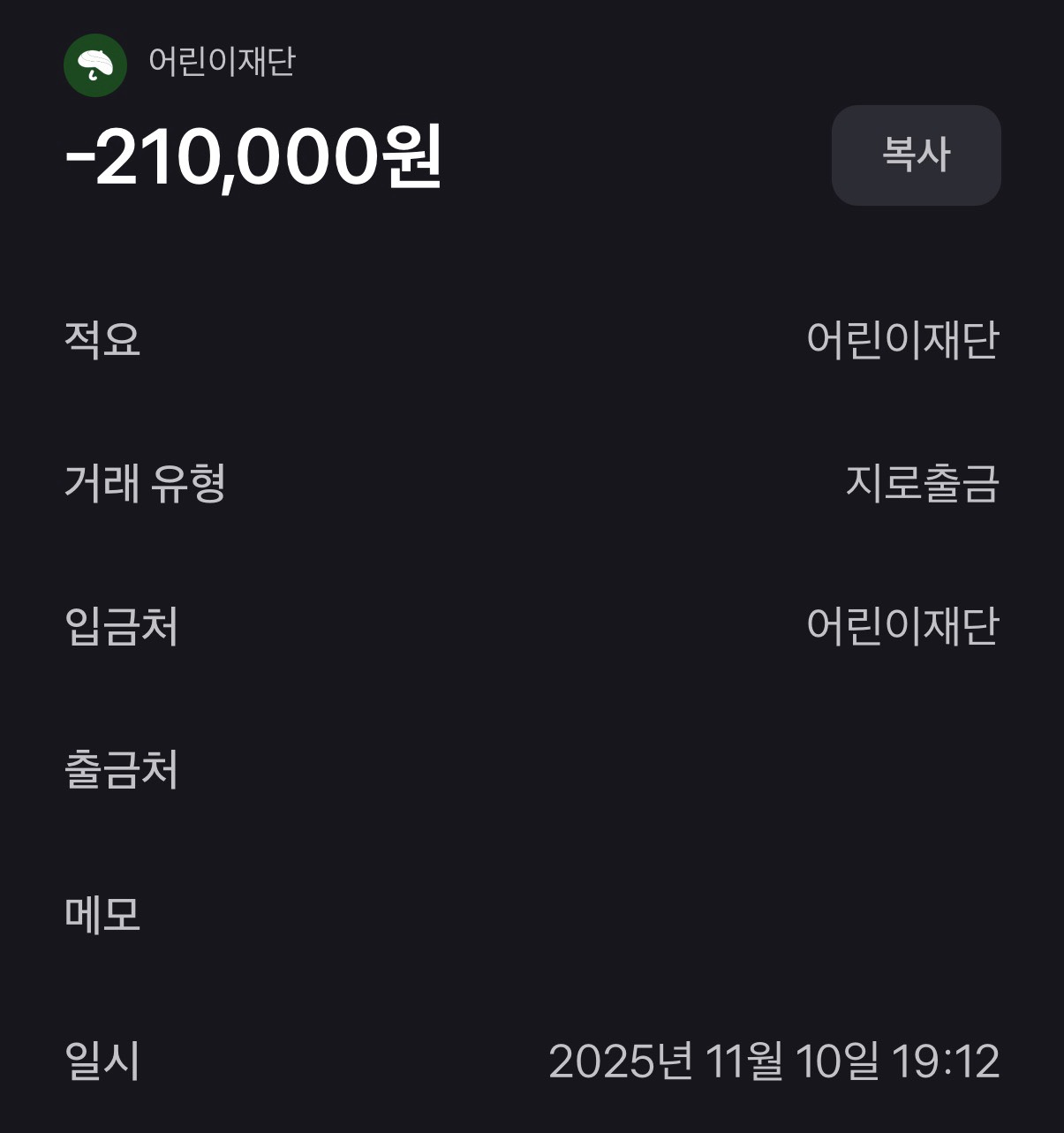Tap the 복사 button to copy the amount
The height and width of the screenshot is (1133, 1064).
point(916,155)
